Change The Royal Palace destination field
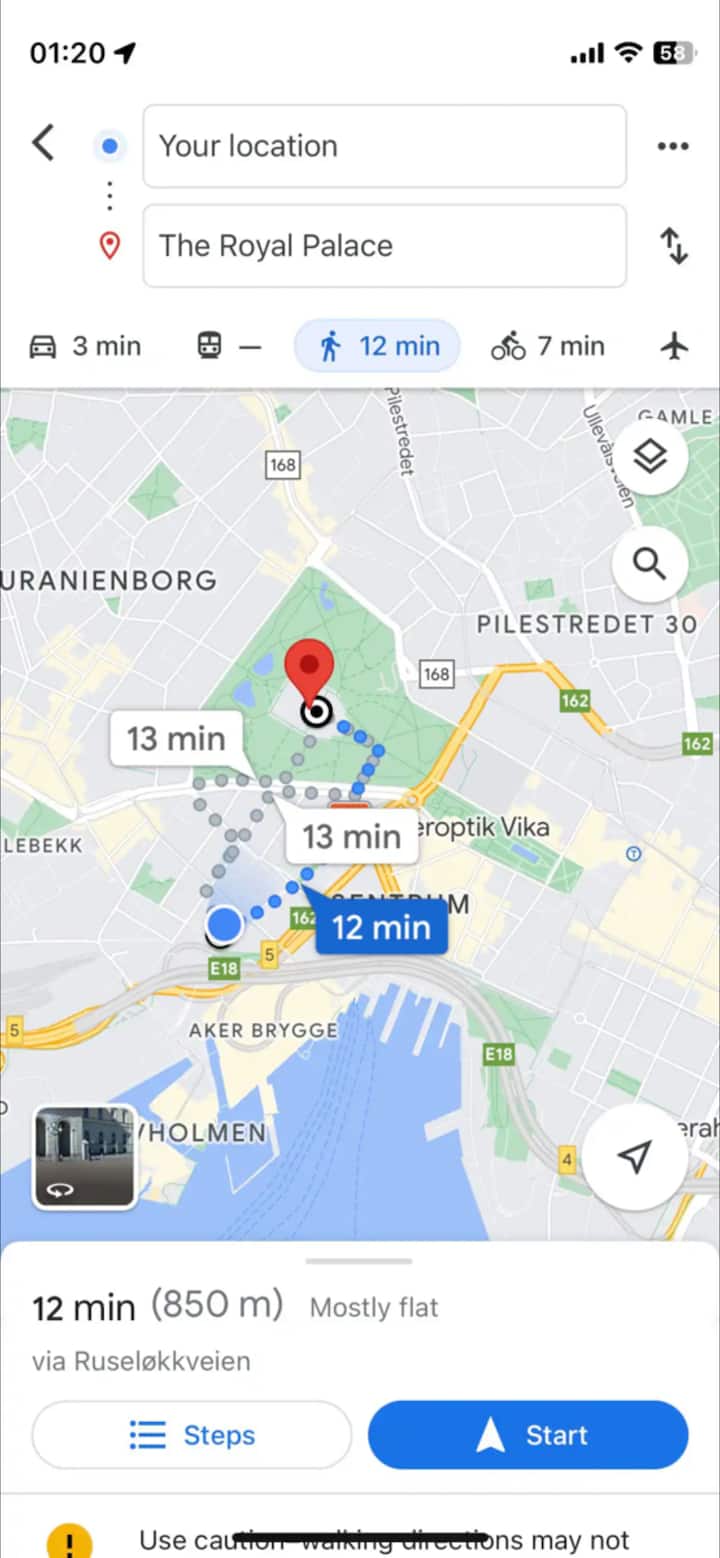 click(x=384, y=246)
